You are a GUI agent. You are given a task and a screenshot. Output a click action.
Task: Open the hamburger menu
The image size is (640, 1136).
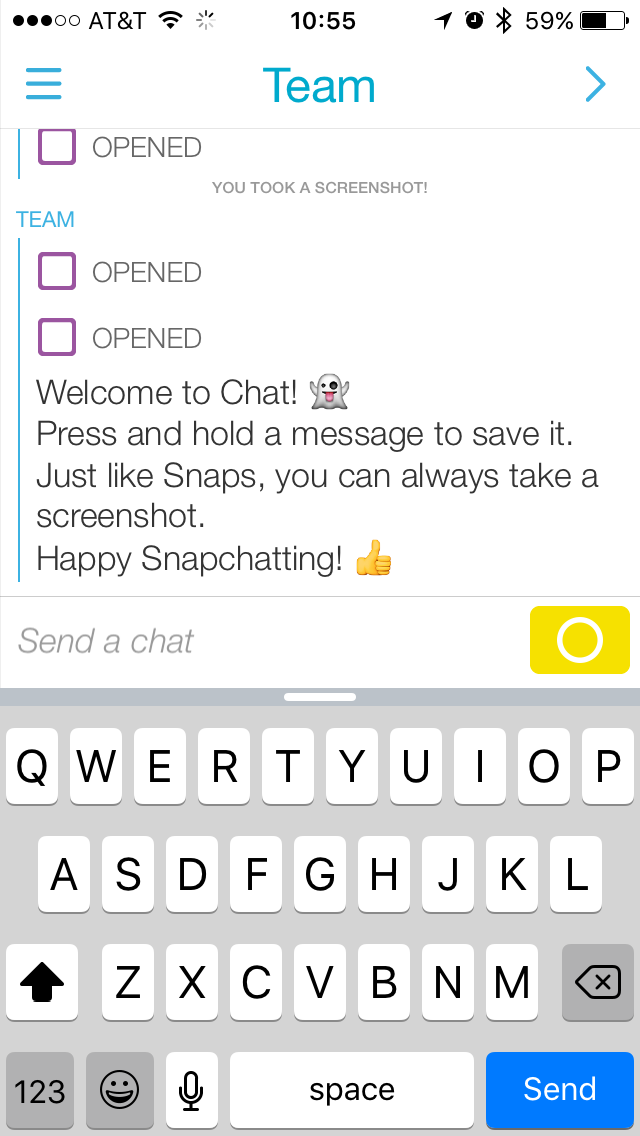[x=44, y=85]
